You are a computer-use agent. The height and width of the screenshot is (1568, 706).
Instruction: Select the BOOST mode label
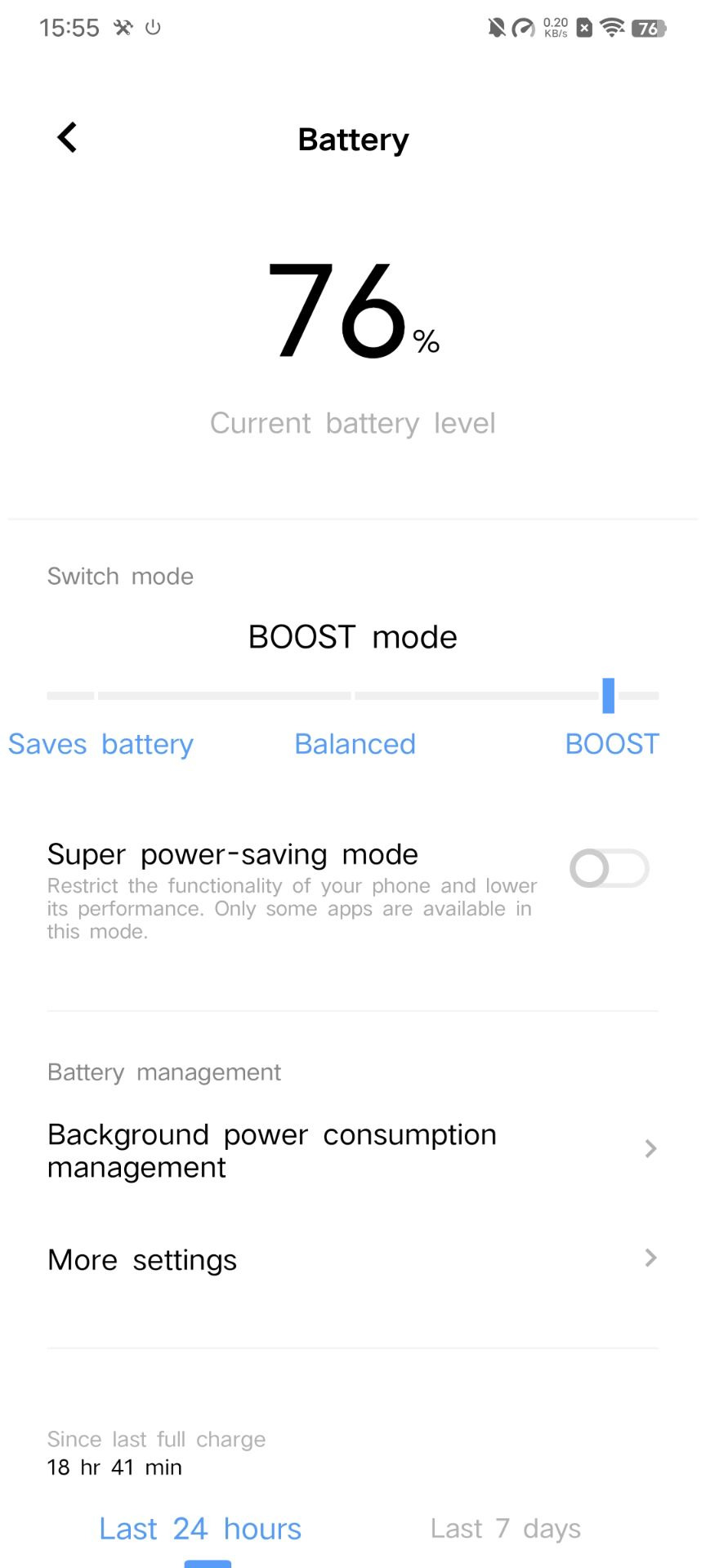coord(611,744)
